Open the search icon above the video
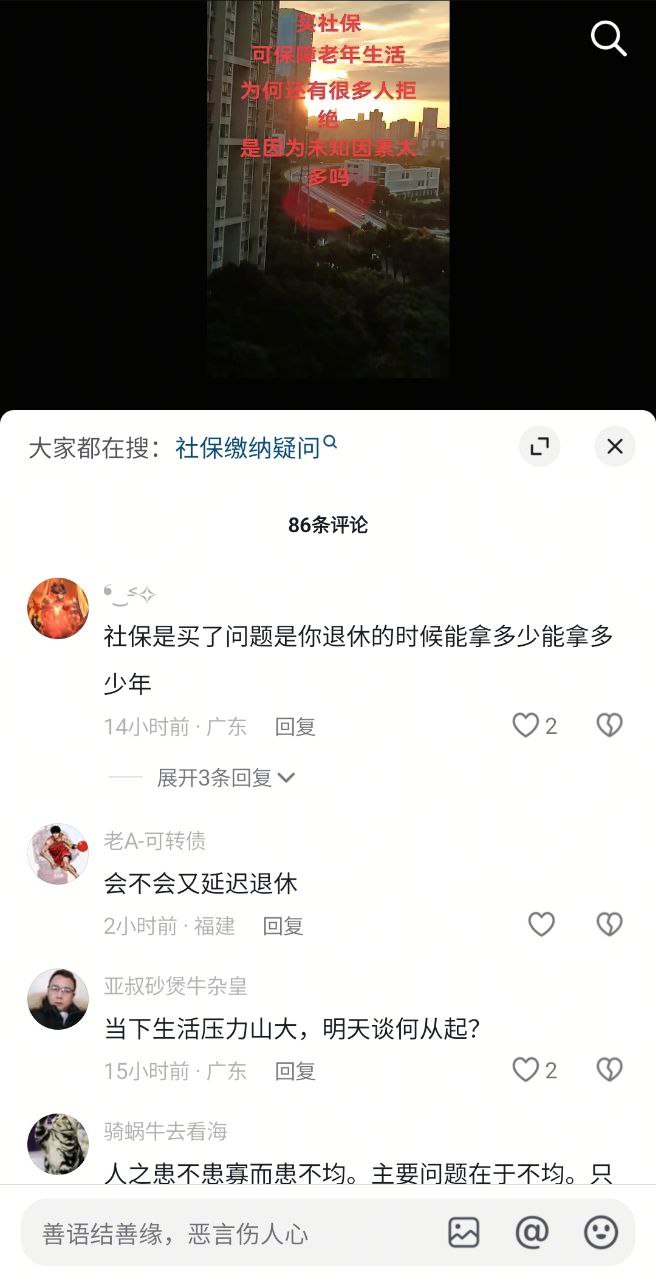The width and height of the screenshot is (656, 1280). 608,39
